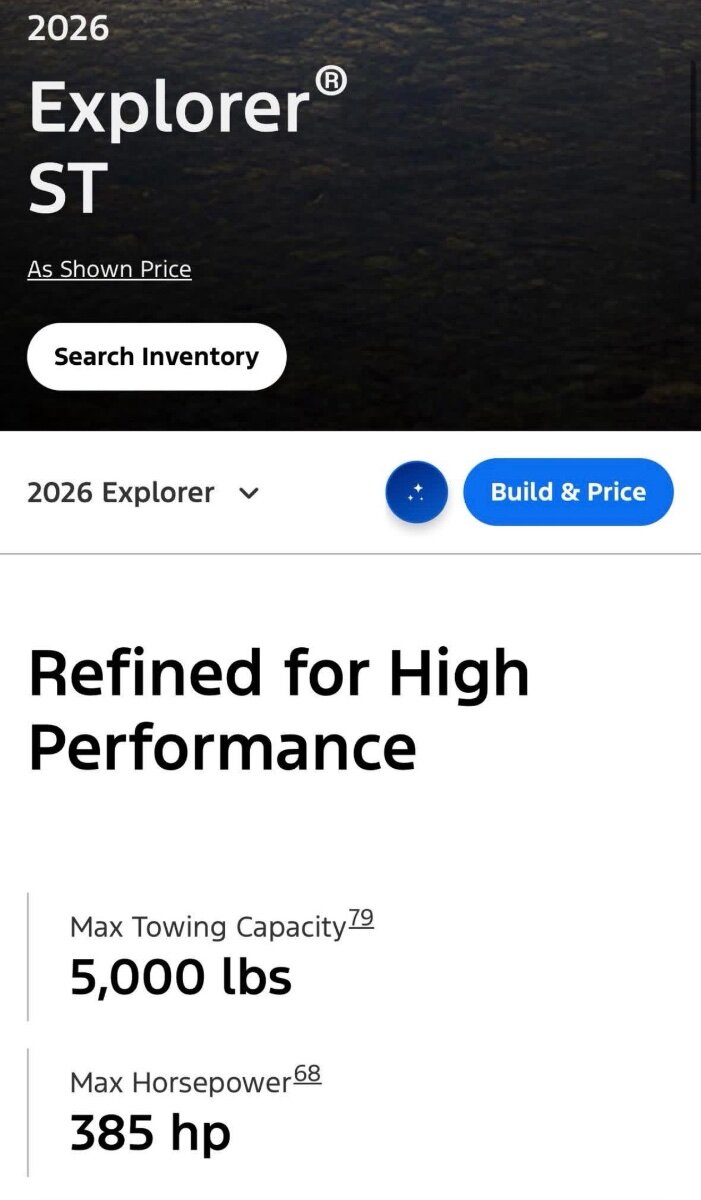The image size is (701, 1200).
Task: Open the sparkle AI assistant button
Action: [x=416, y=492]
